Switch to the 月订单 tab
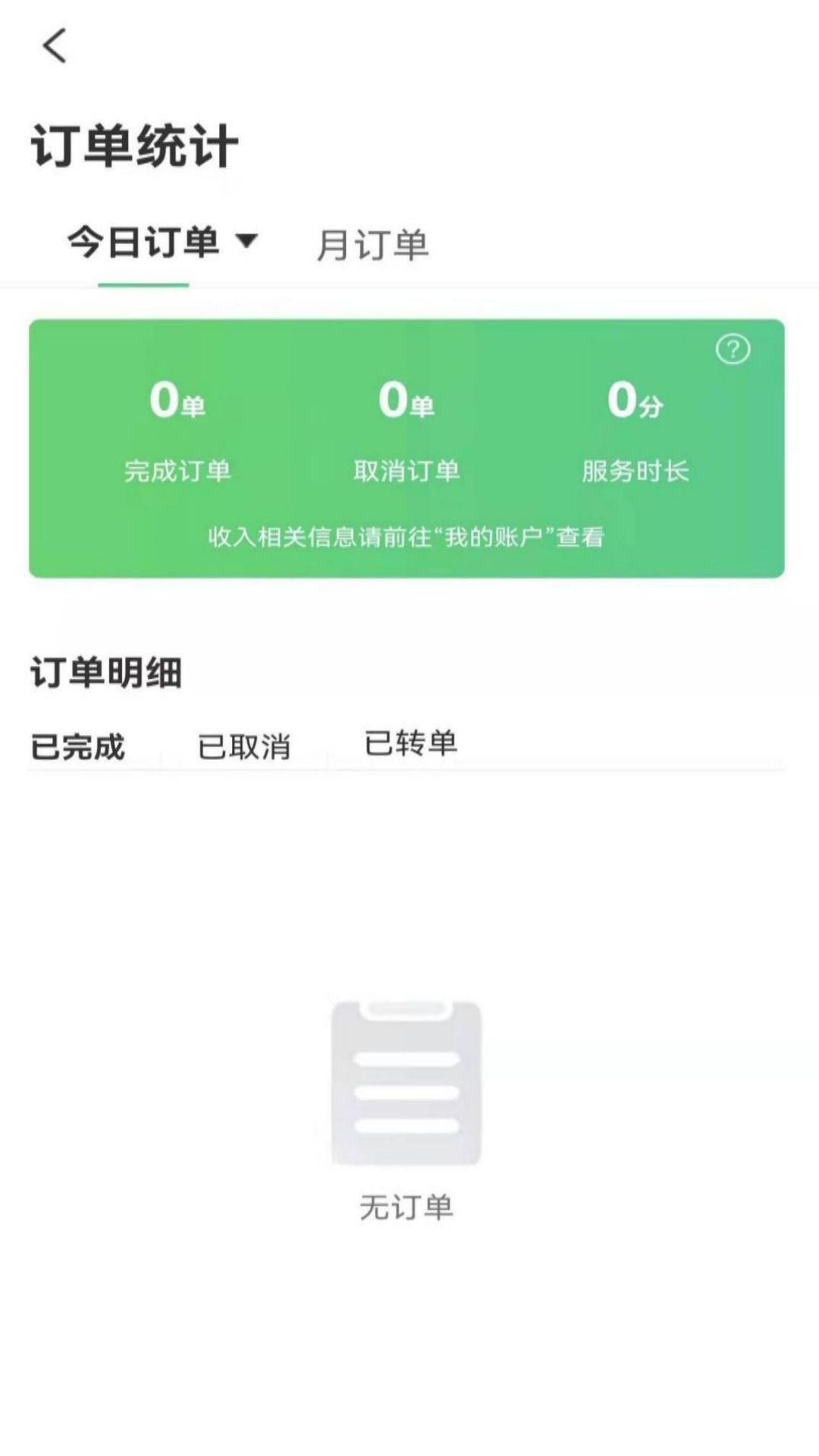Screen dimensions: 819x1456 (x=375, y=241)
